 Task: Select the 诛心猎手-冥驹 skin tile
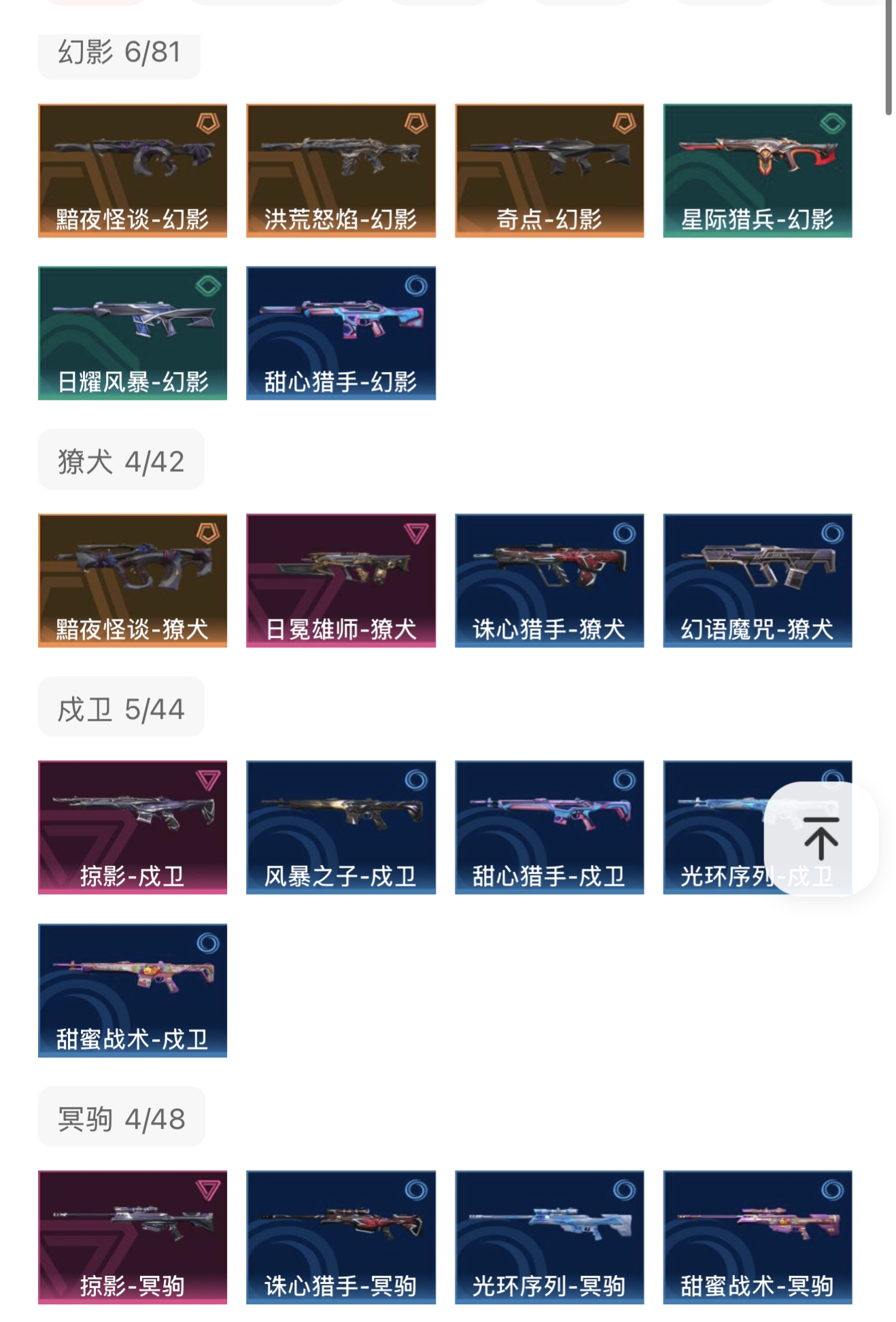(x=341, y=1237)
